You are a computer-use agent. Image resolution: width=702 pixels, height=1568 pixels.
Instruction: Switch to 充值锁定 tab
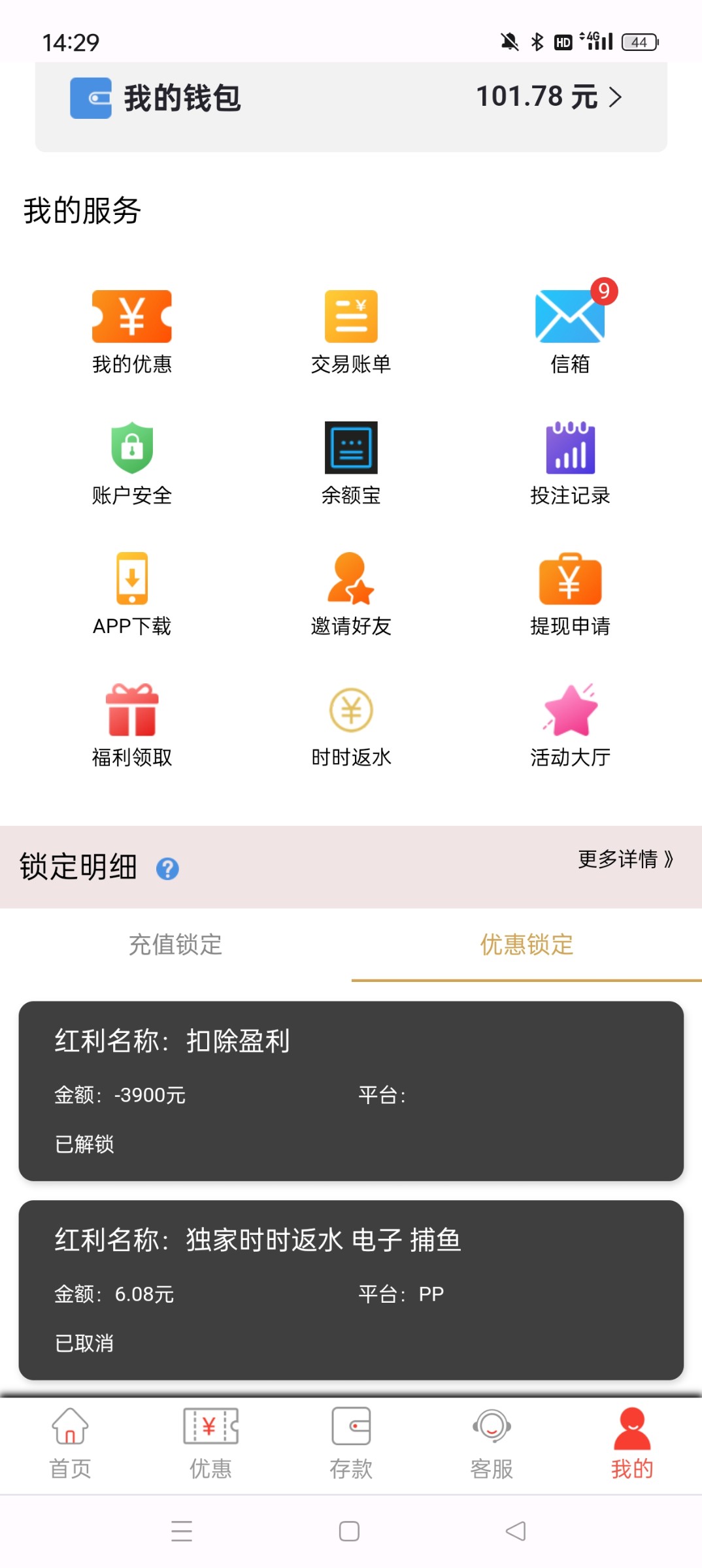(175, 945)
